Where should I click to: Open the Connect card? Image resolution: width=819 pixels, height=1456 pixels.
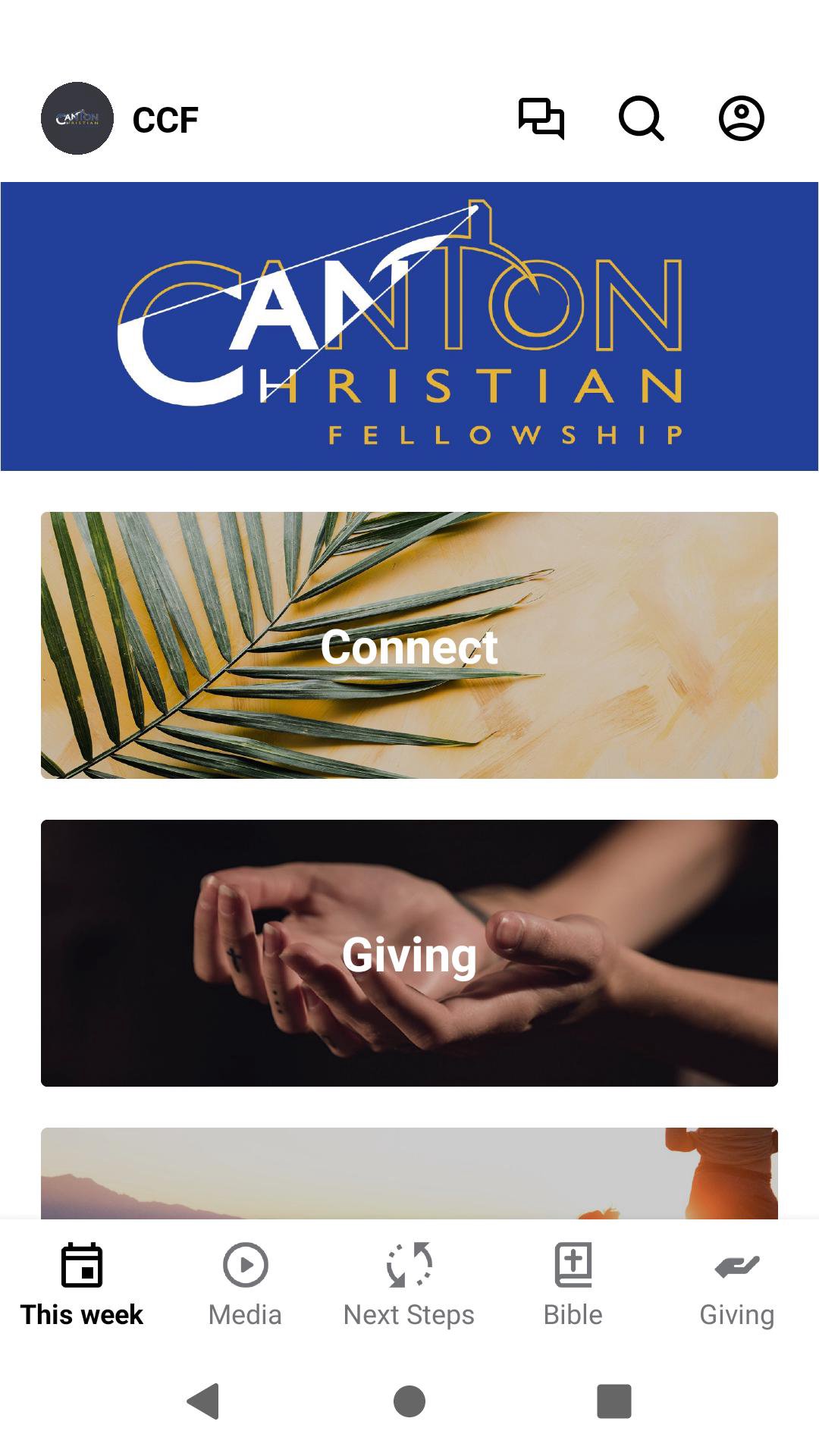409,645
